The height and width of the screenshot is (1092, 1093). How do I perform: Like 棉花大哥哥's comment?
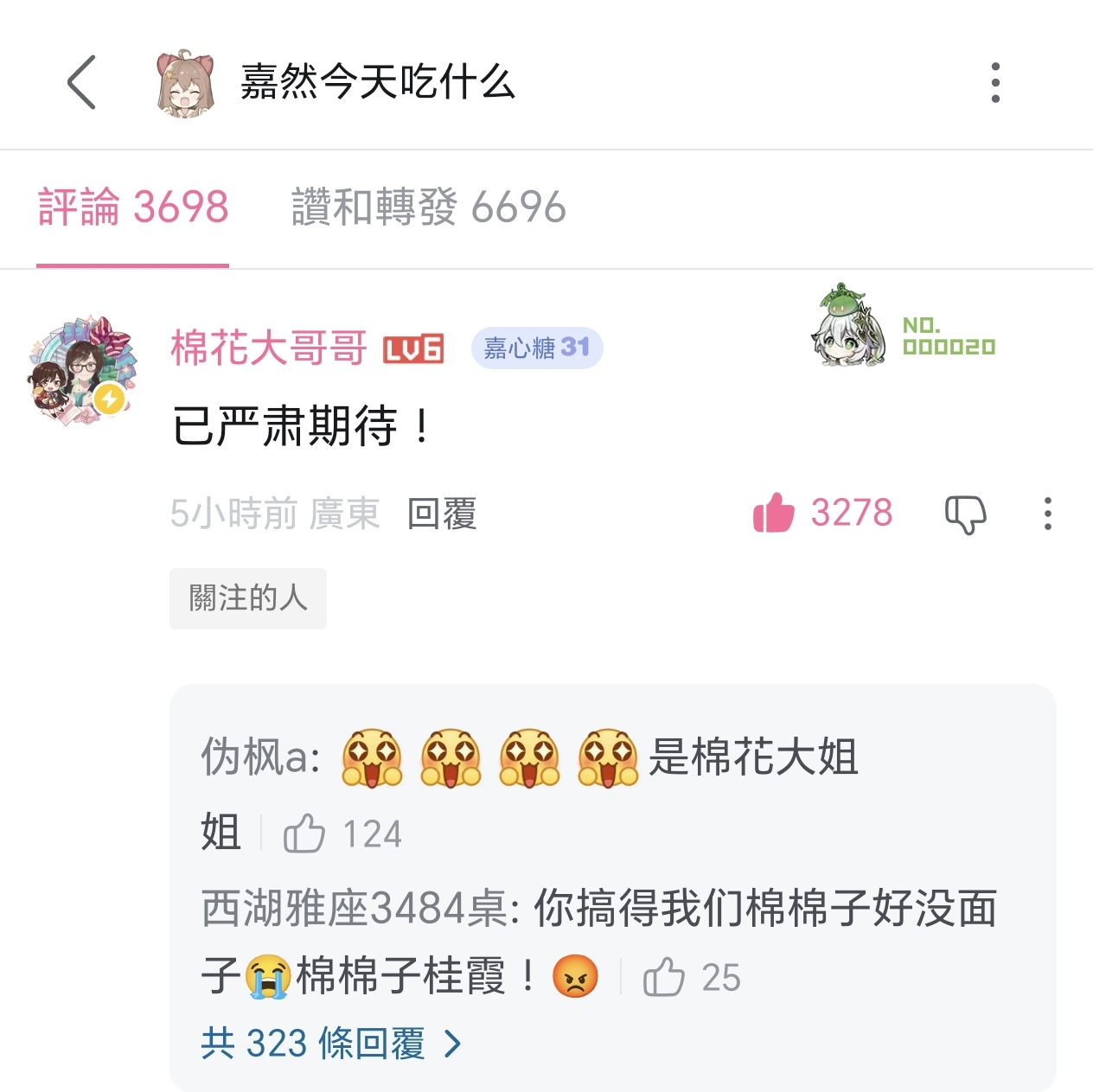point(774,514)
